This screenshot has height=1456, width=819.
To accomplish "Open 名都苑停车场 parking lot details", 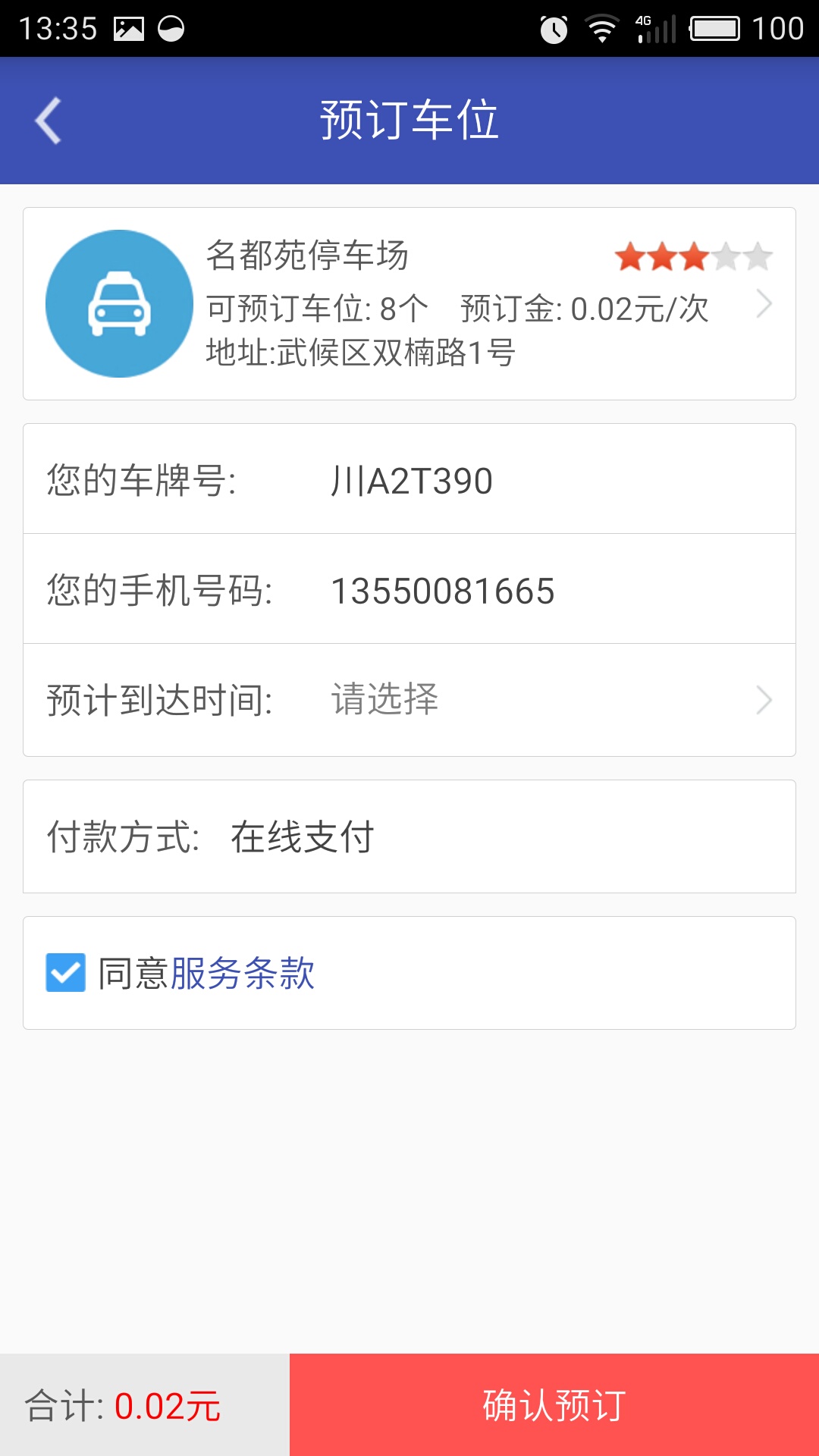I will point(409,303).
